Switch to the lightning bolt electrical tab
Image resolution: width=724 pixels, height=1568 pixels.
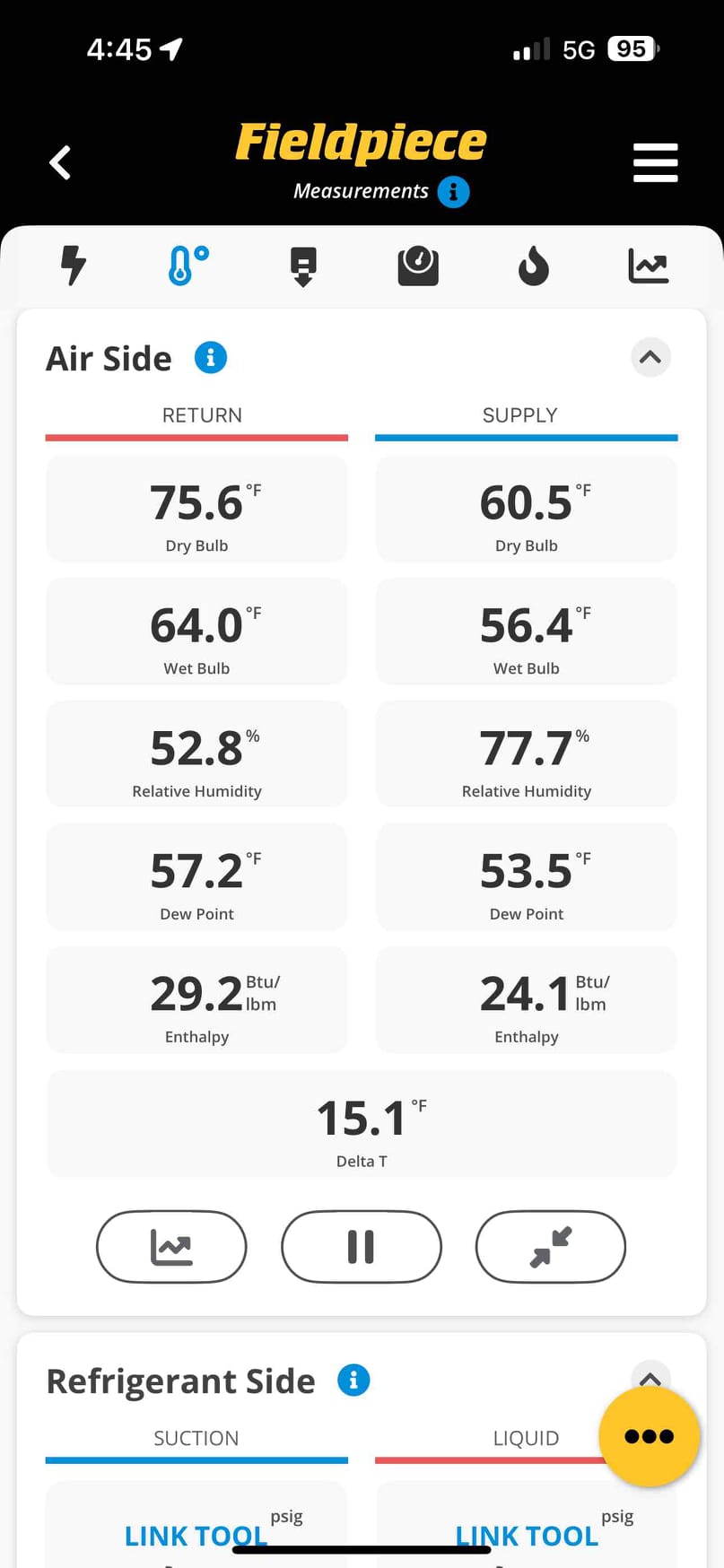73,266
